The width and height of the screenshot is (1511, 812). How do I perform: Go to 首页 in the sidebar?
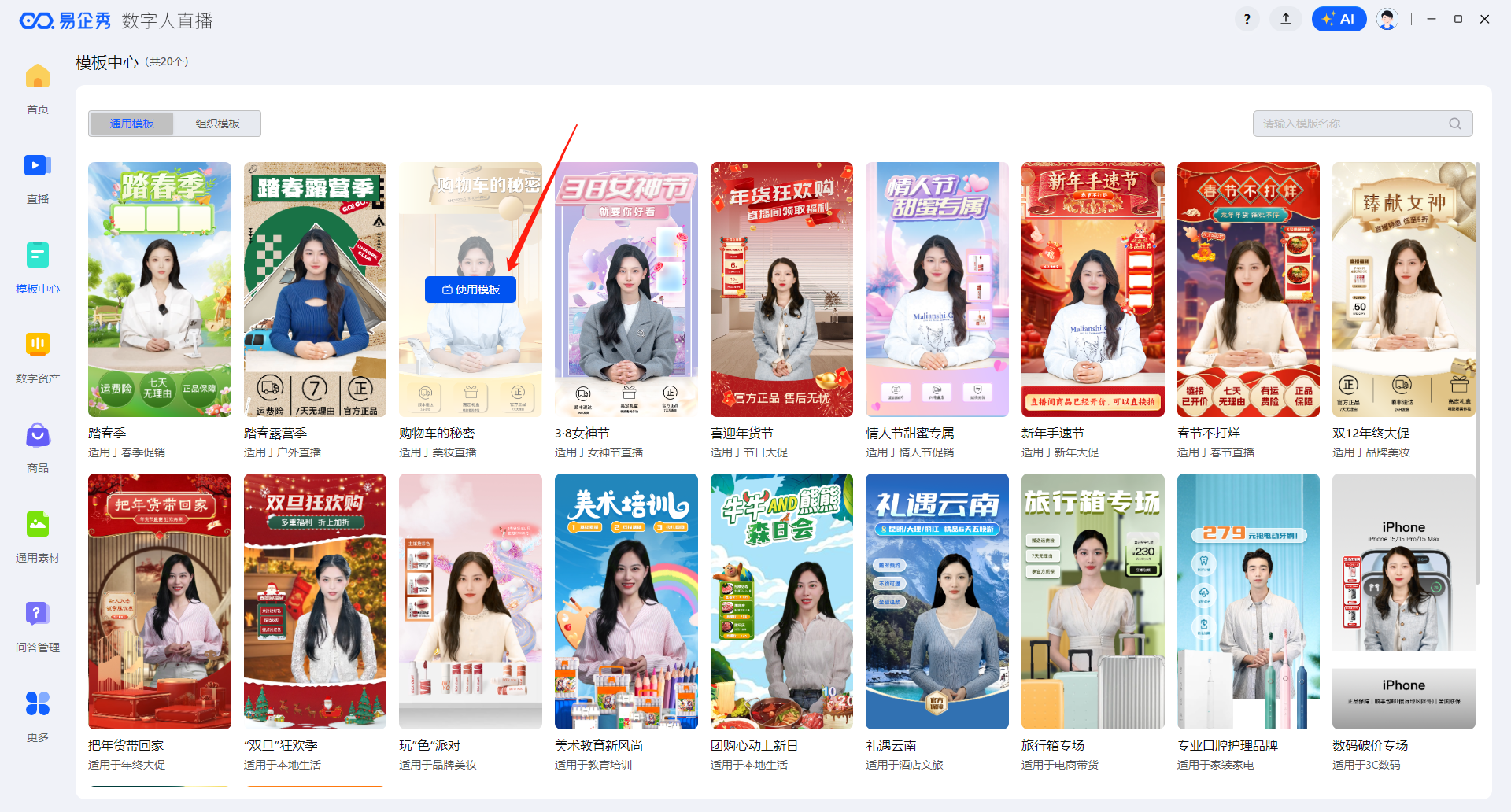[38, 88]
